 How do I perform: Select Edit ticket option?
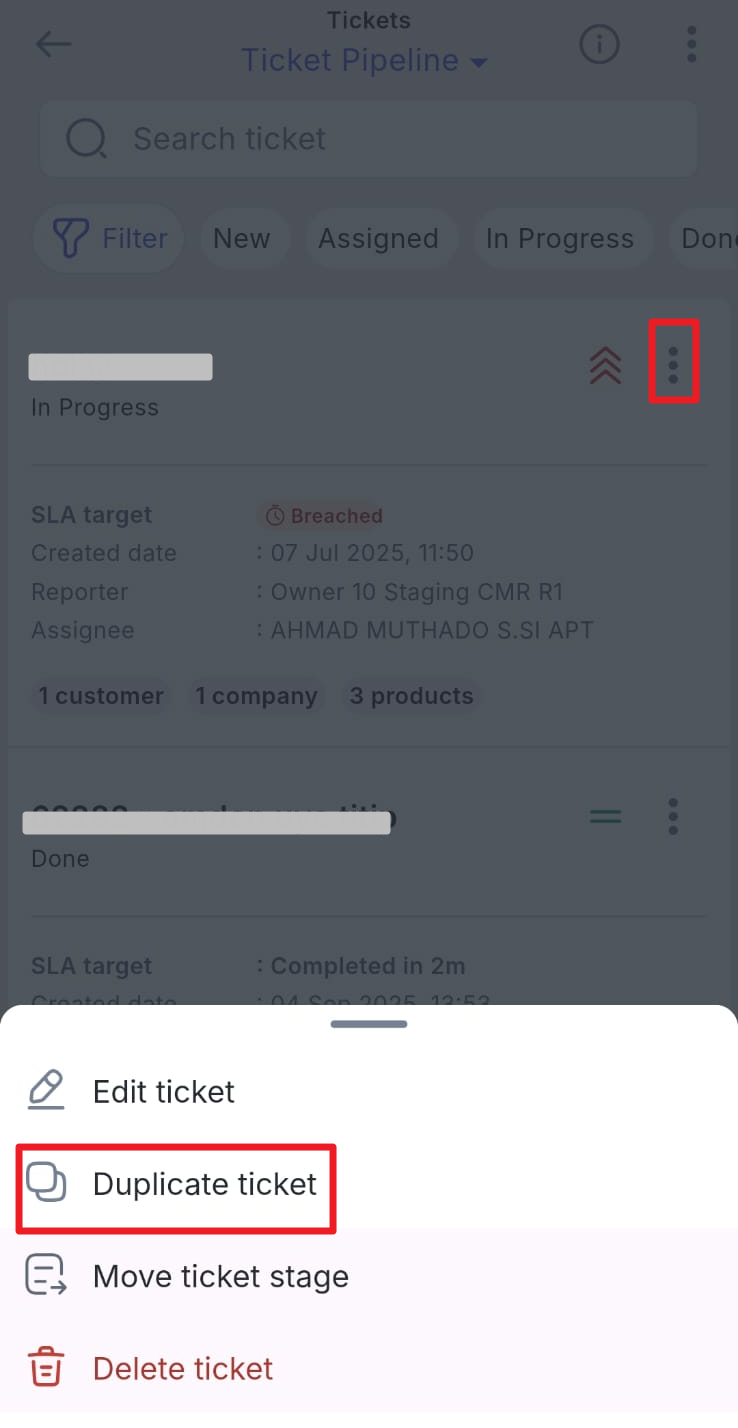tap(164, 1091)
